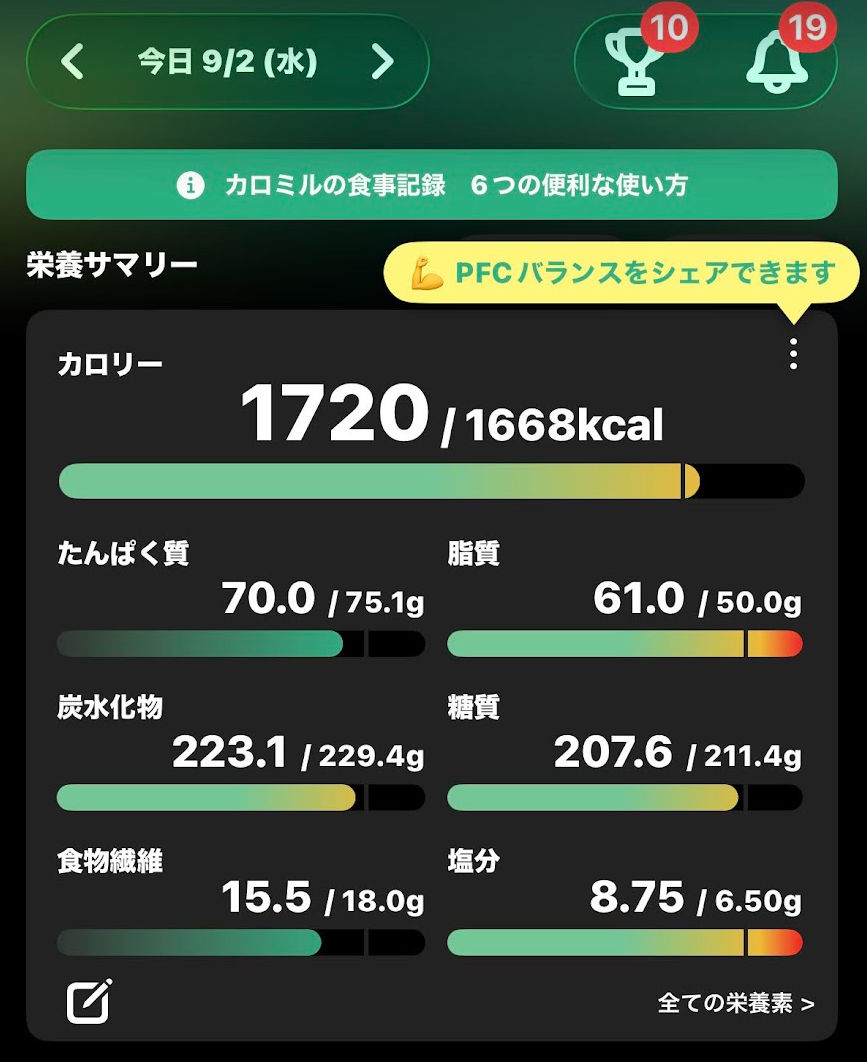Viewport: 867px width, 1062px height.
Task: Open カロミルの食事記録 6つの便利な使い方 banner
Action: tap(432, 184)
